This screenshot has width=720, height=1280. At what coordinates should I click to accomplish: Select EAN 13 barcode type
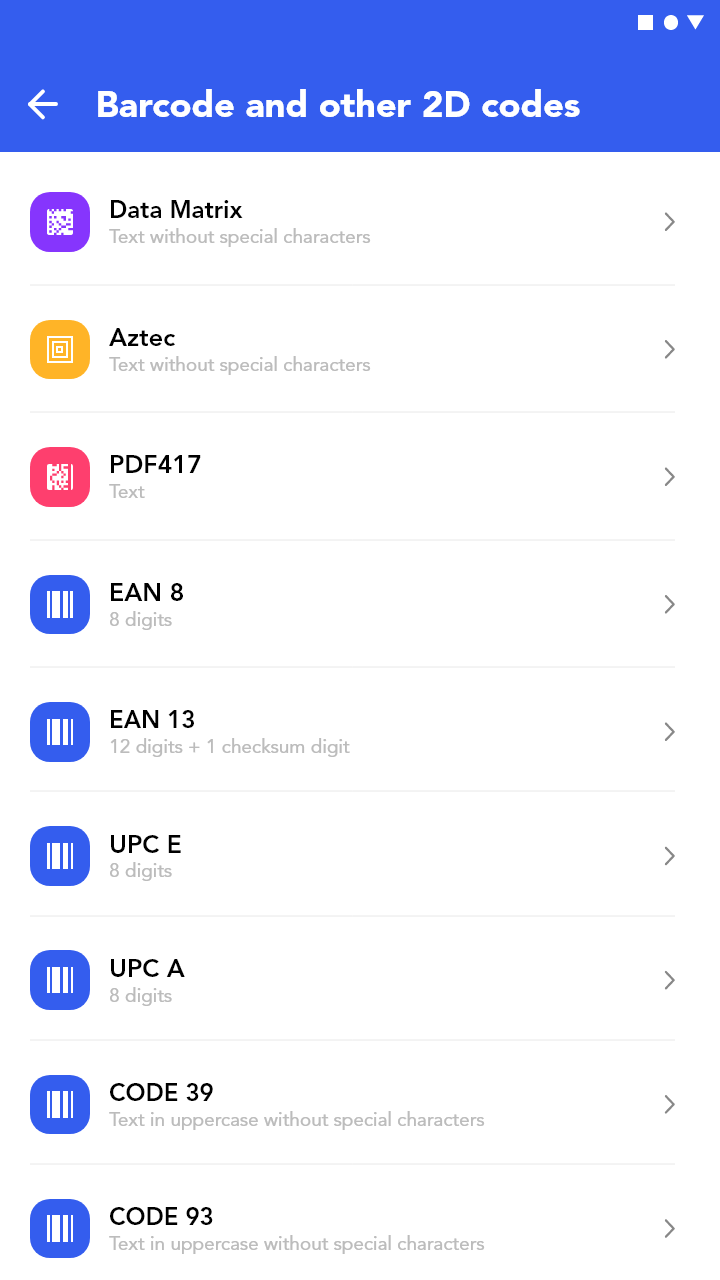[360, 731]
